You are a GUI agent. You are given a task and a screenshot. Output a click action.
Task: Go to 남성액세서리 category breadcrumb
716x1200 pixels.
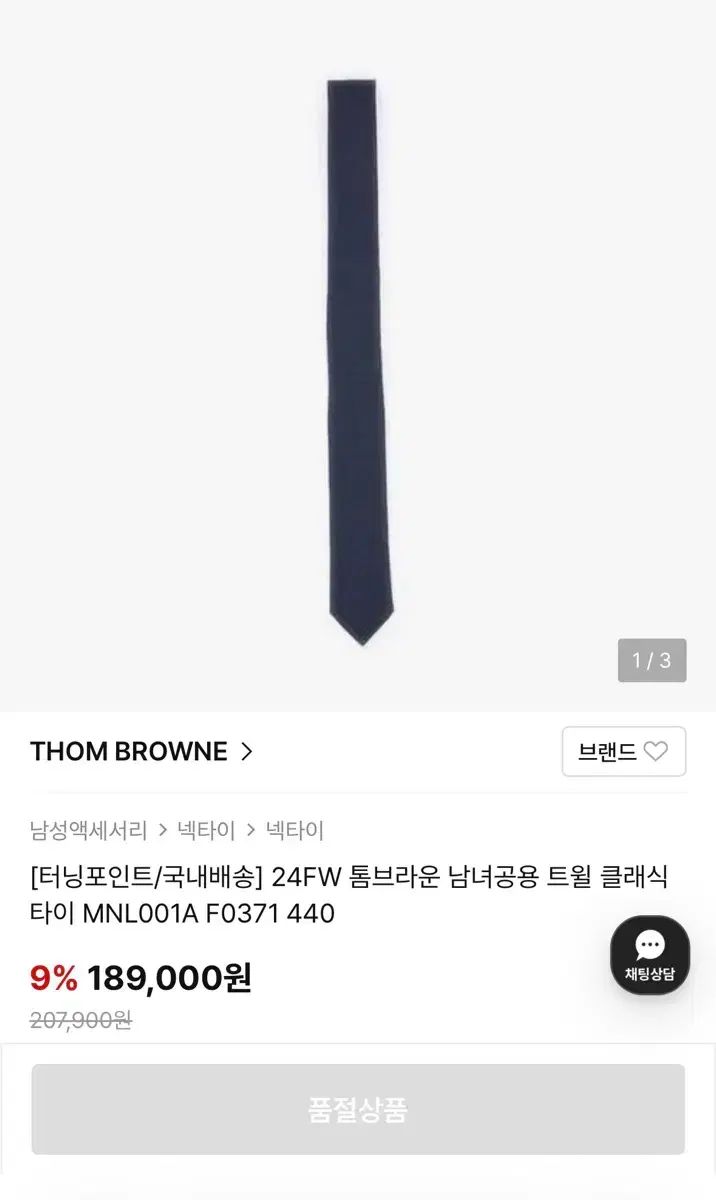click(x=89, y=830)
